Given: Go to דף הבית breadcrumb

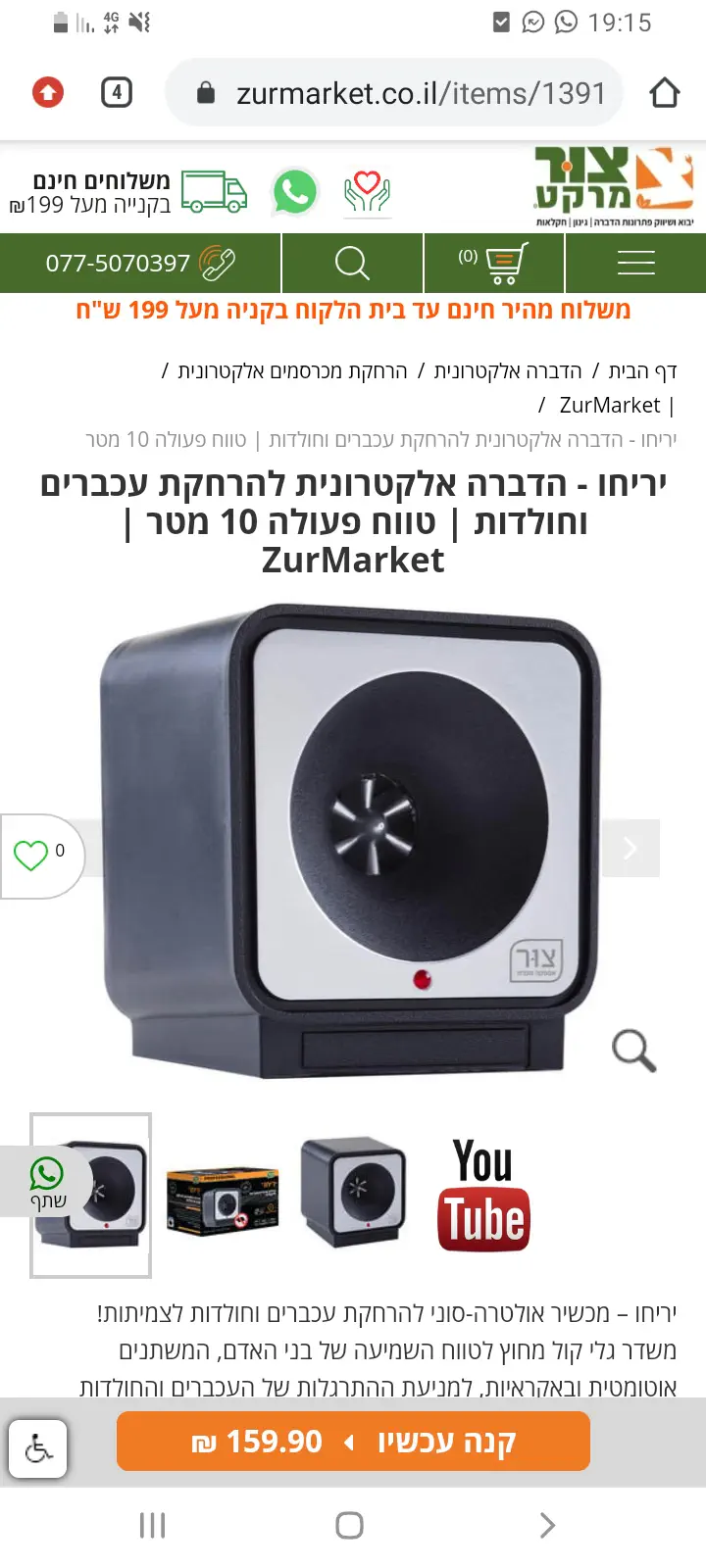Looking at the screenshot, I should [x=642, y=371].
